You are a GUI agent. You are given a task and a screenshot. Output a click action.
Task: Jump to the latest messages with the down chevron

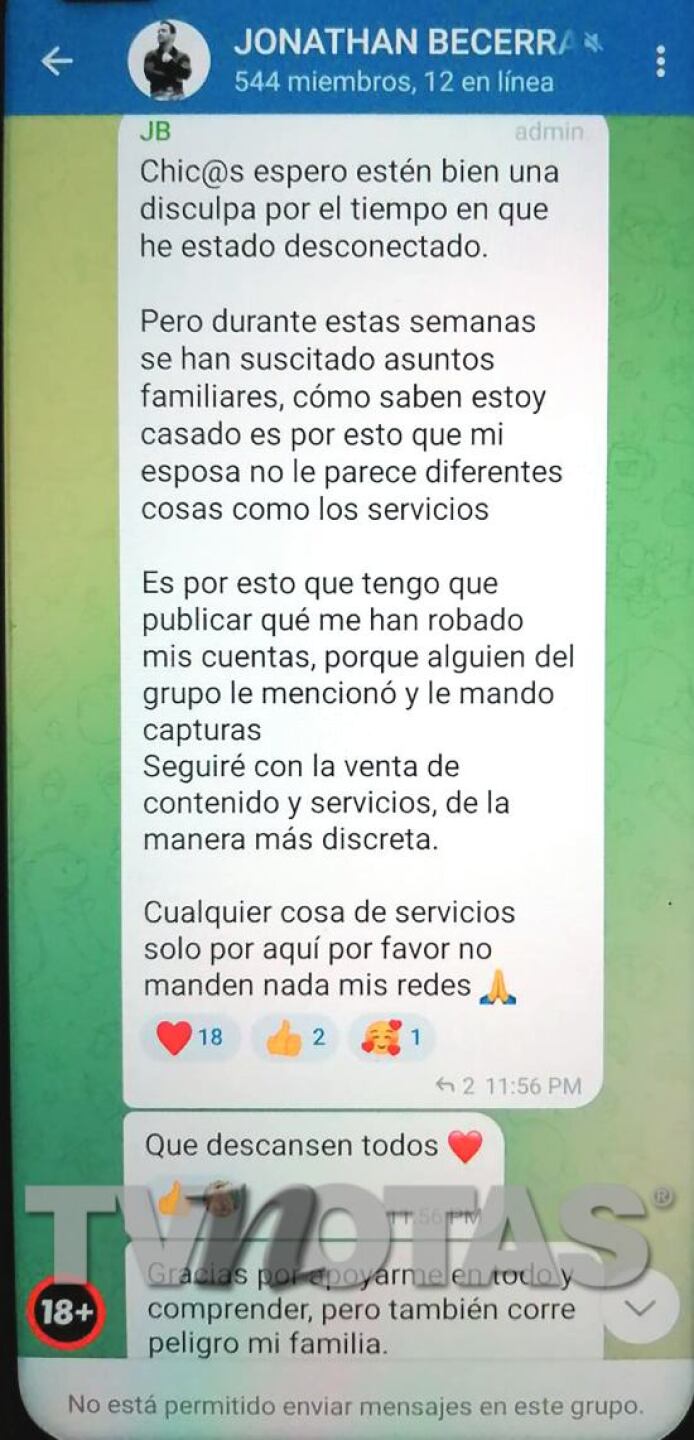pyautogui.click(x=640, y=1307)
